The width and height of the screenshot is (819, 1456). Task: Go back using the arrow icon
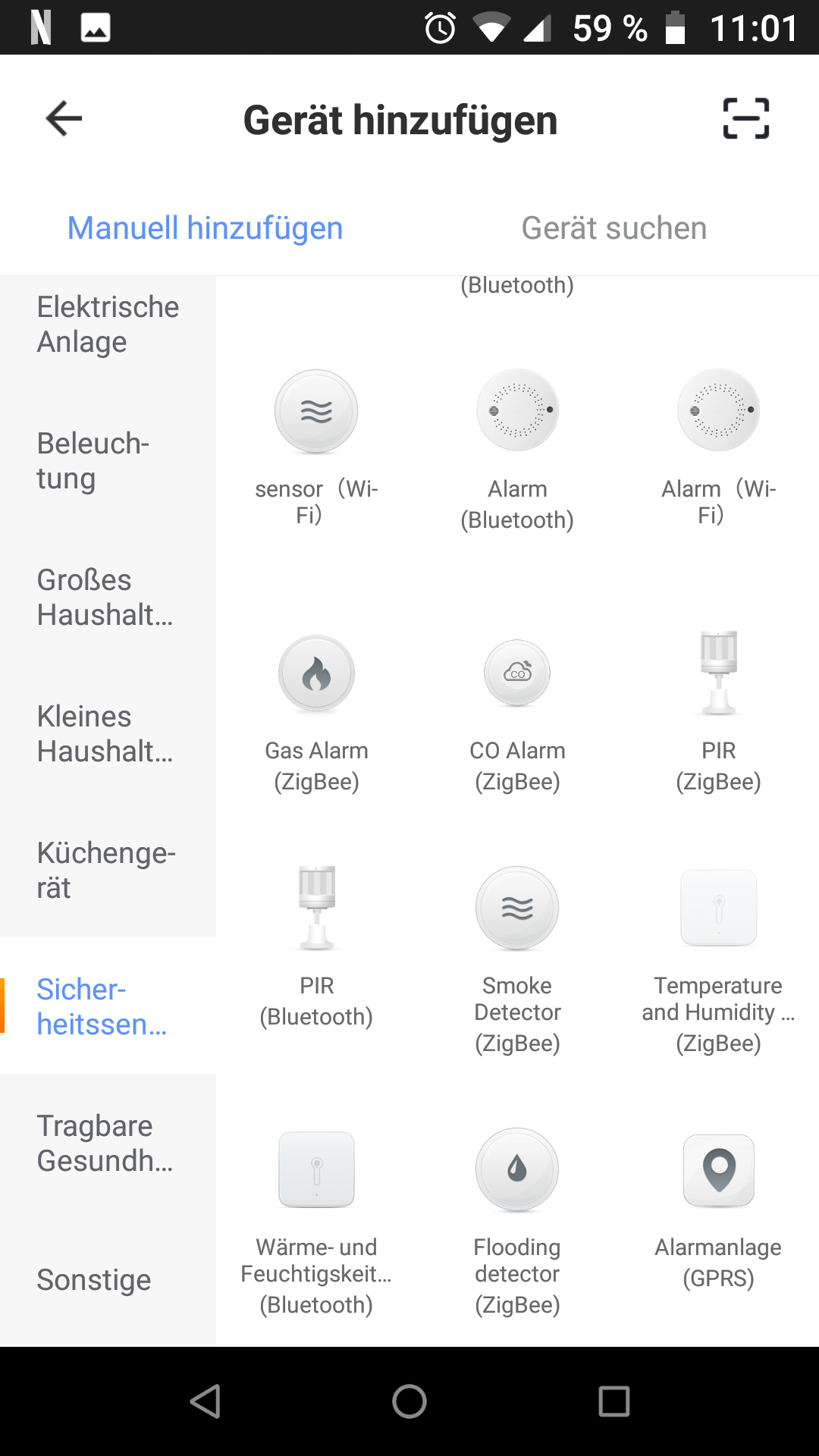pyautogui.click(x=64, y=119)
